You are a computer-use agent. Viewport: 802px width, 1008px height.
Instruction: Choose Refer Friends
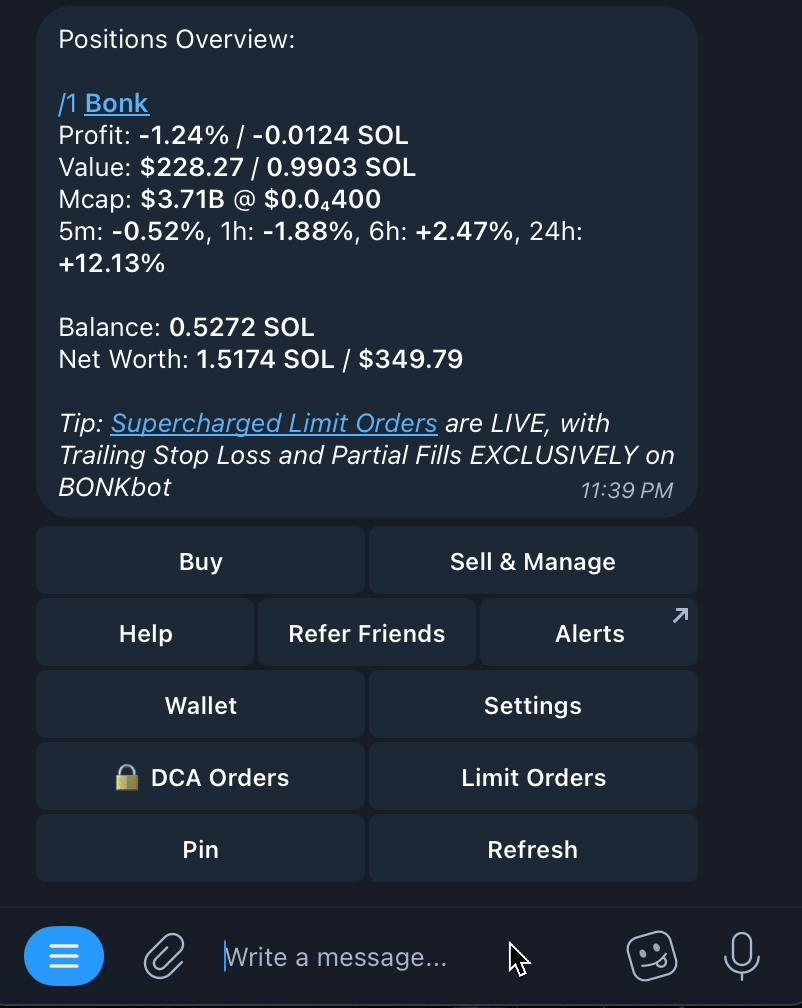coord(366,634)
